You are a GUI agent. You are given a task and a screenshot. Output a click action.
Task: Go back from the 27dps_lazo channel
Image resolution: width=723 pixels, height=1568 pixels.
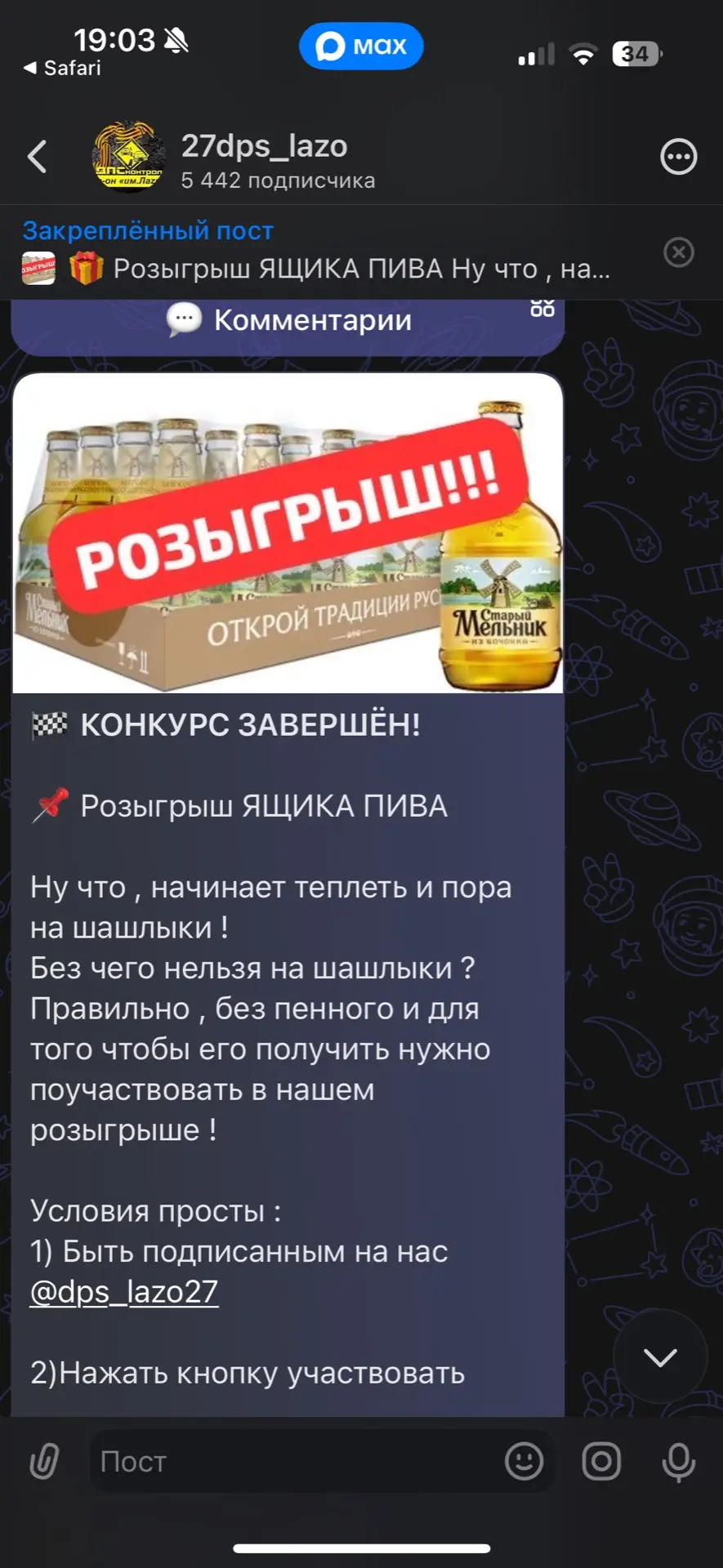click(38, 157)
